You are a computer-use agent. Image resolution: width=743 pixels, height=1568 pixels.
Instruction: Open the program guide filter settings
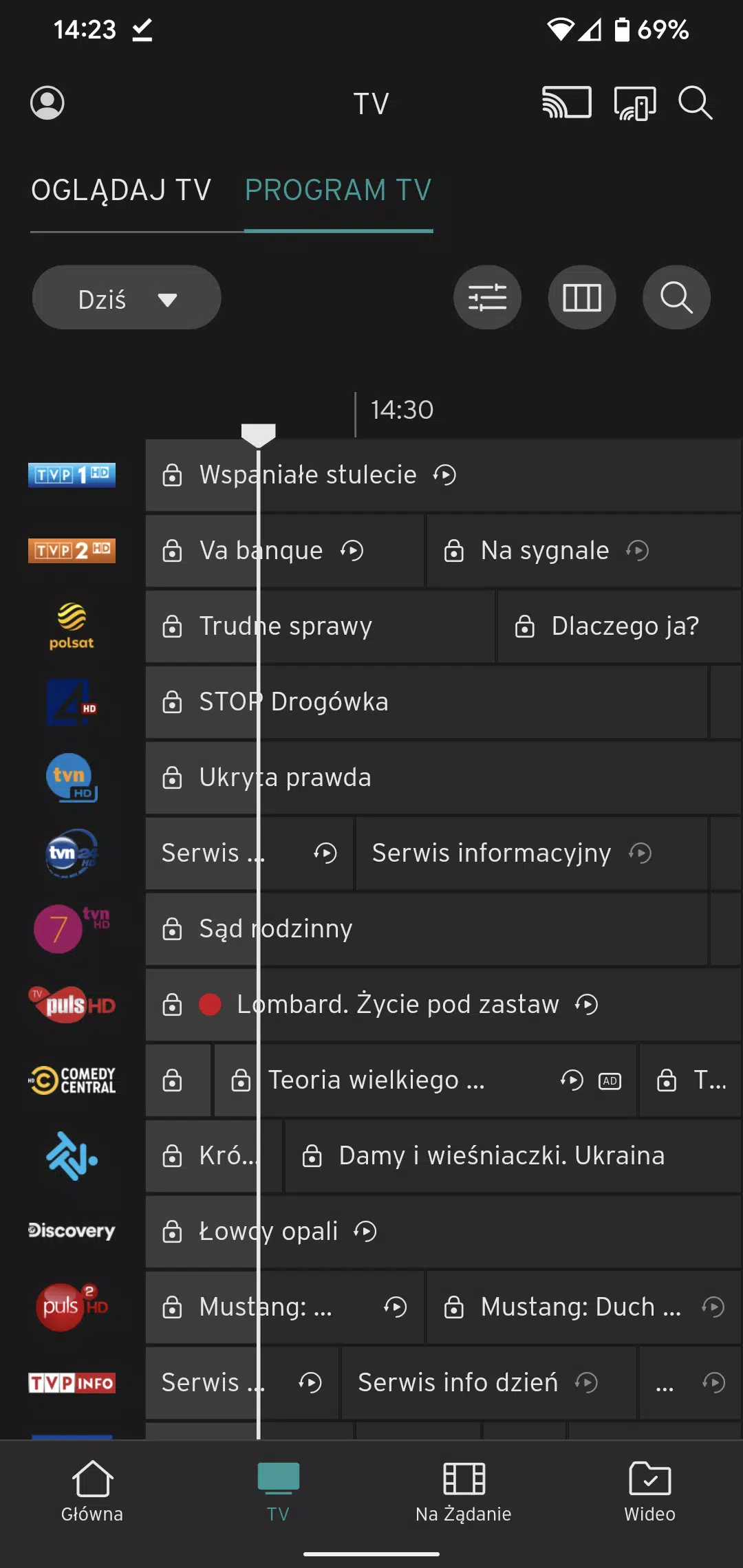click(x=487, y=298)
